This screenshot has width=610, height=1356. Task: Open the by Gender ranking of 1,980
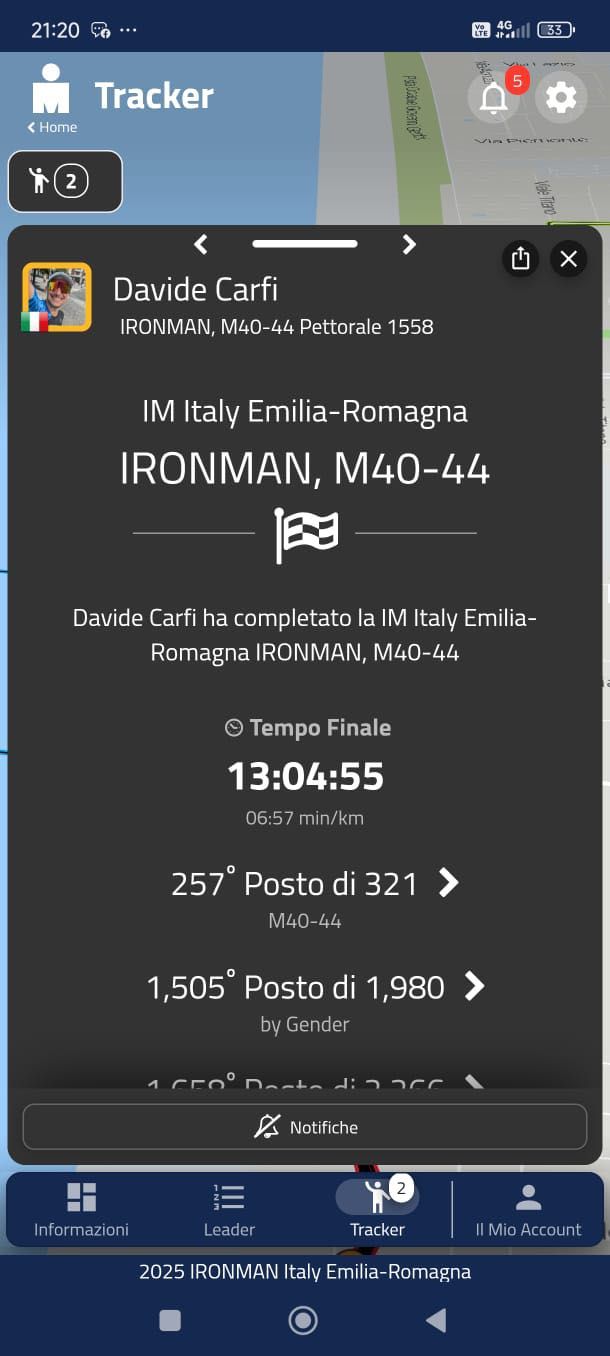(x=314, y=988)
